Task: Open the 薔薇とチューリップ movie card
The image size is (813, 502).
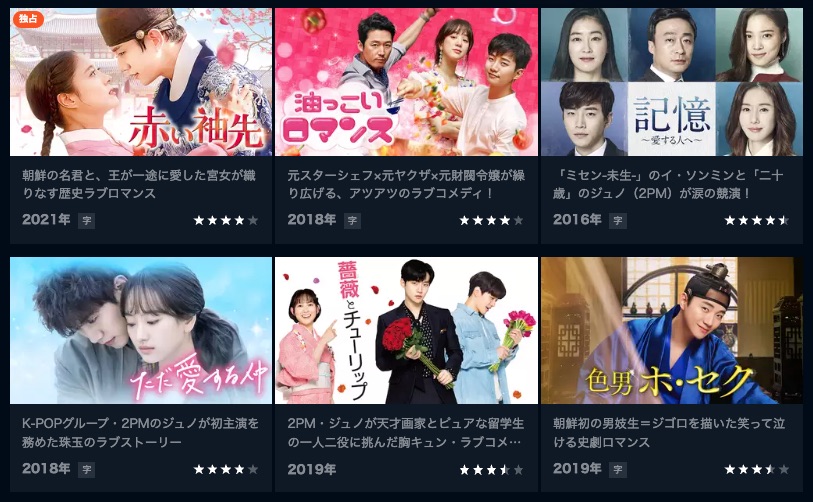Action: pos(406,330)
